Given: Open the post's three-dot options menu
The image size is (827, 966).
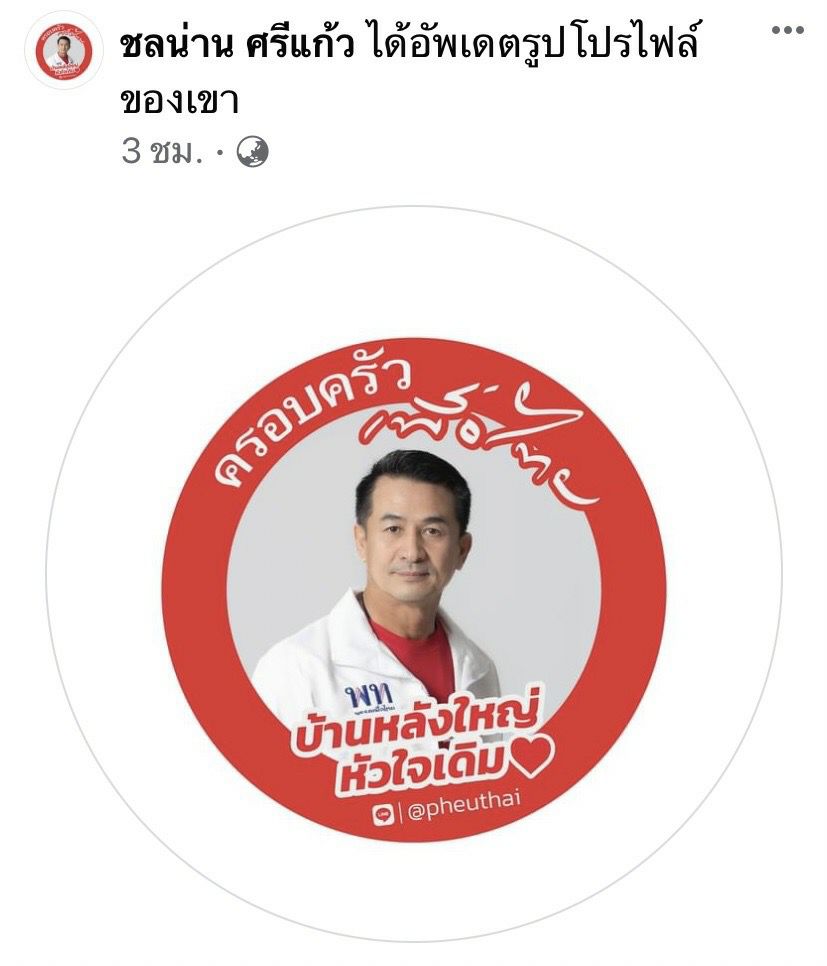Looking at the screenshot, I should (787, 30).
